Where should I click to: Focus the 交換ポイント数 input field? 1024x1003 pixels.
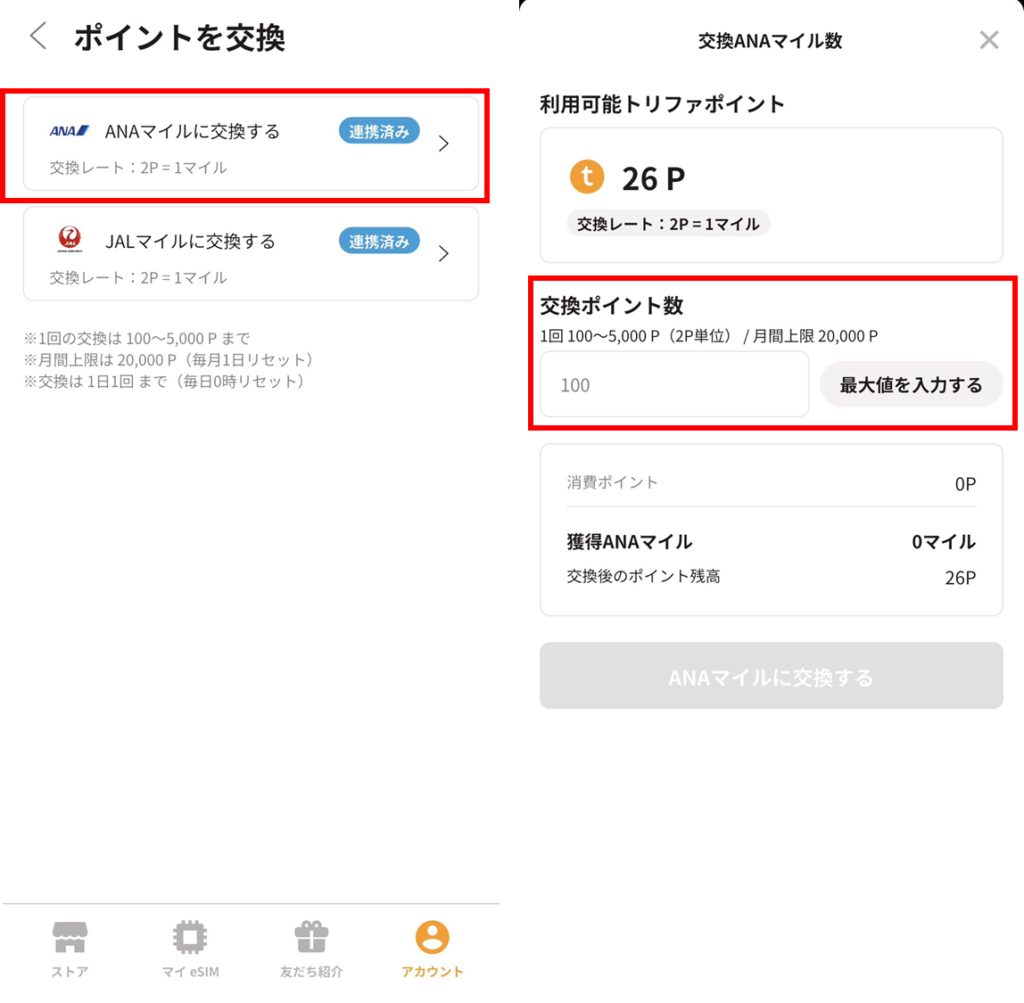pyautogui.click(x=674, y=385)
